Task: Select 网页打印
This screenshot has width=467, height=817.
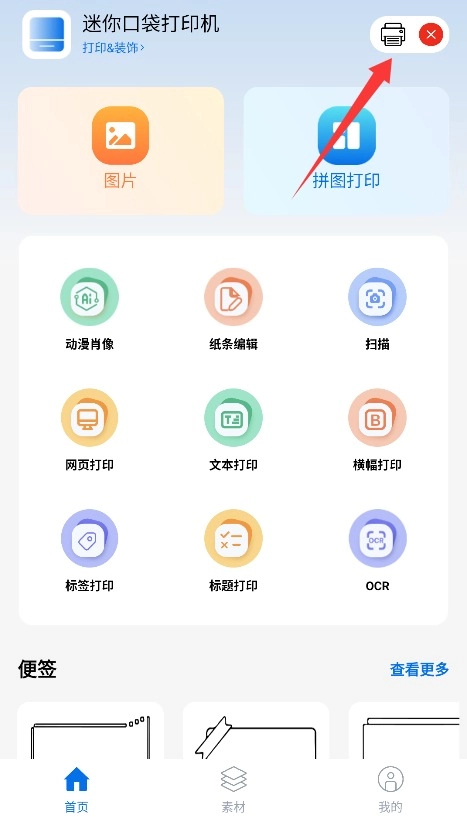Action: pyautogui.click(x=90, y=430)
